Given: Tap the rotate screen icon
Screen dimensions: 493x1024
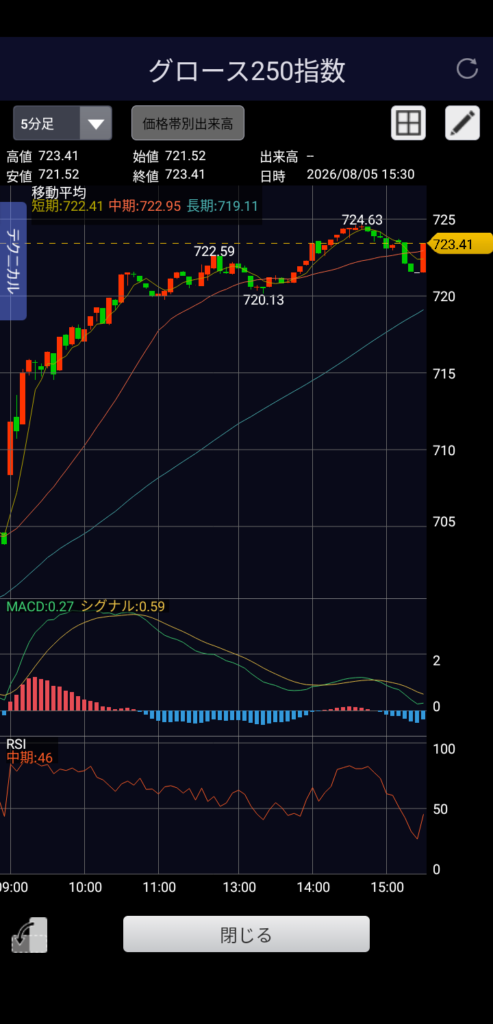Looking at the screenshot, I should (29, 935).
